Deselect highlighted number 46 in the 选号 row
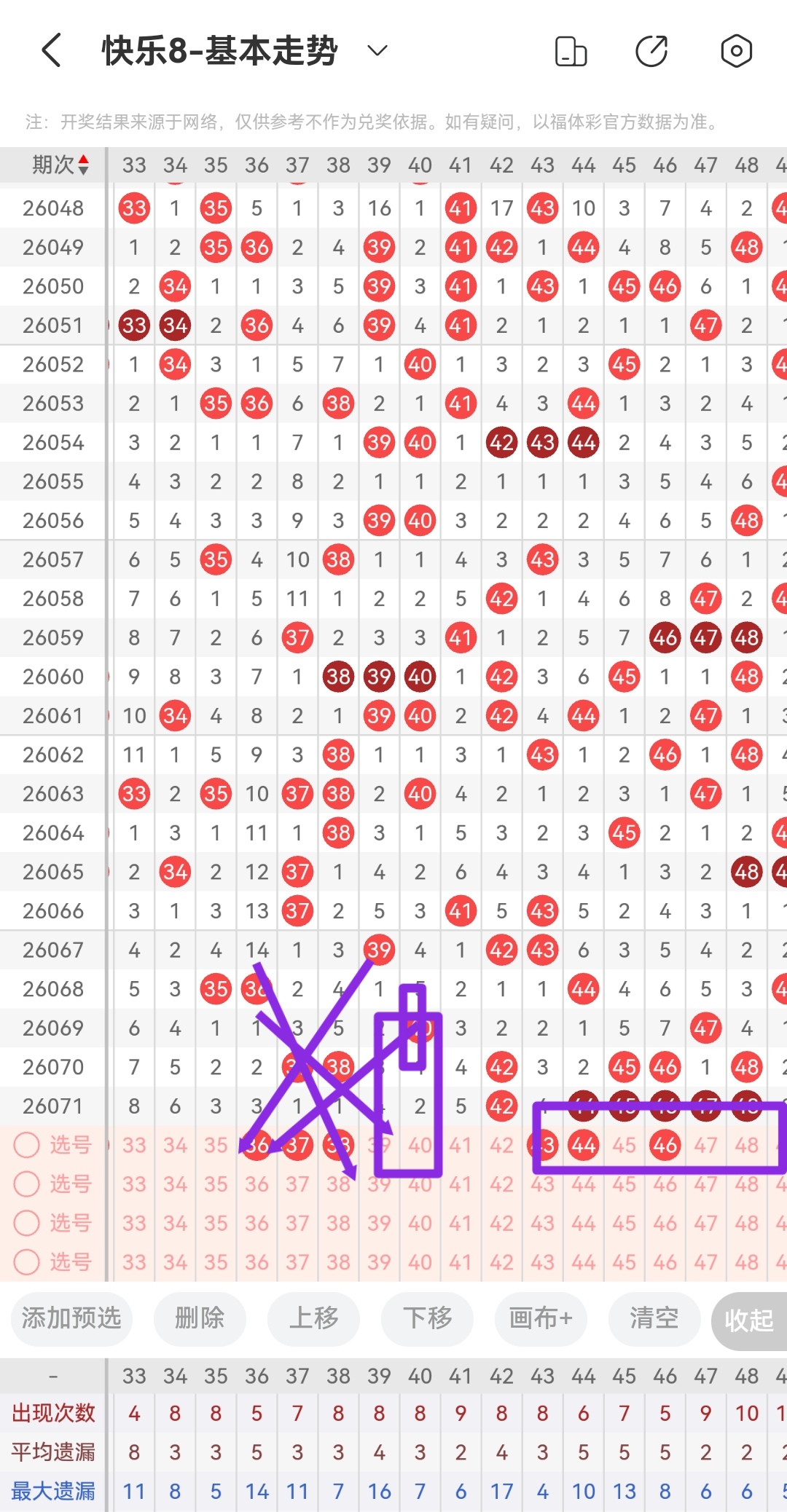Viewport: 787px width, 1512px height. coord(665,1145)
